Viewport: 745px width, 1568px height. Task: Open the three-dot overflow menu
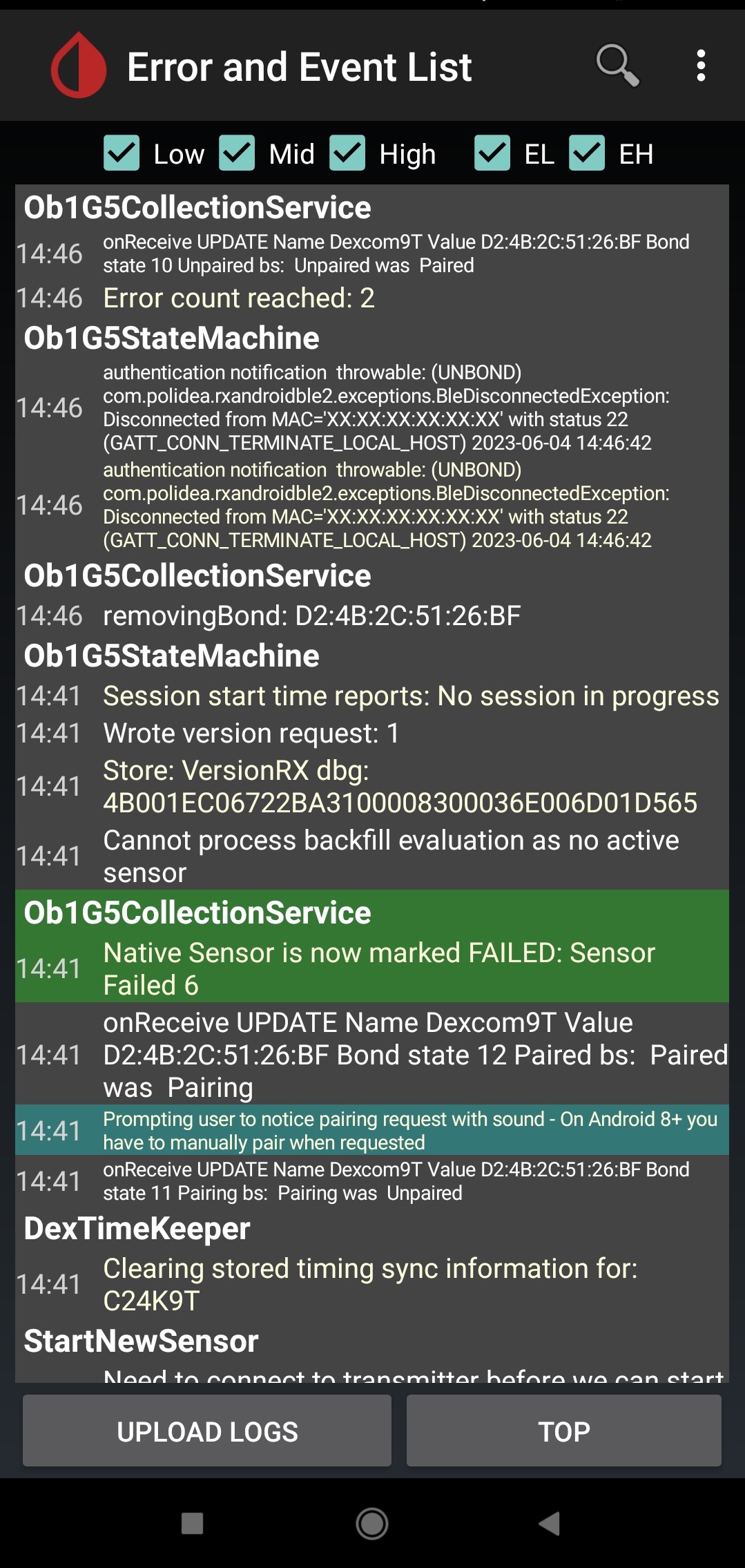[x=701, y=66]
